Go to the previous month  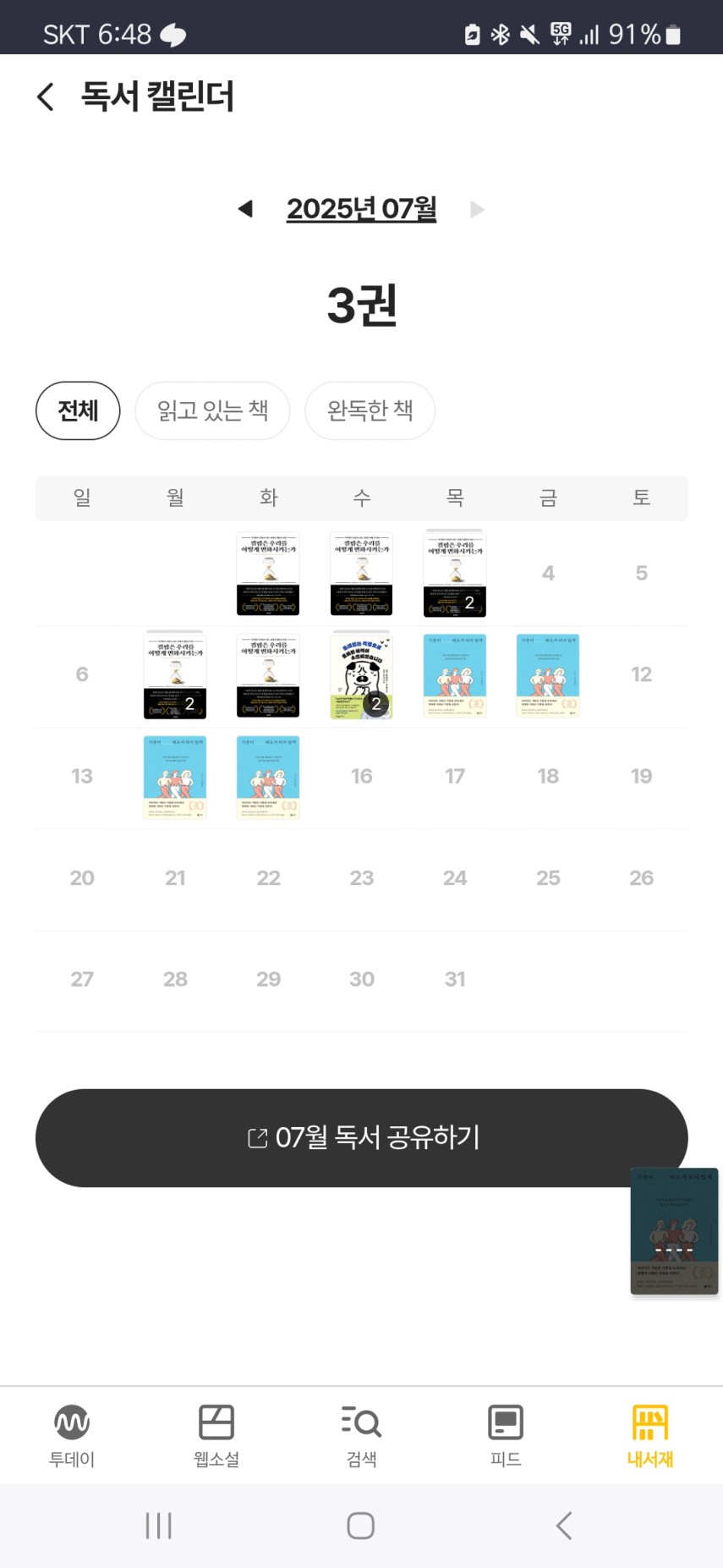click(245, 208)
